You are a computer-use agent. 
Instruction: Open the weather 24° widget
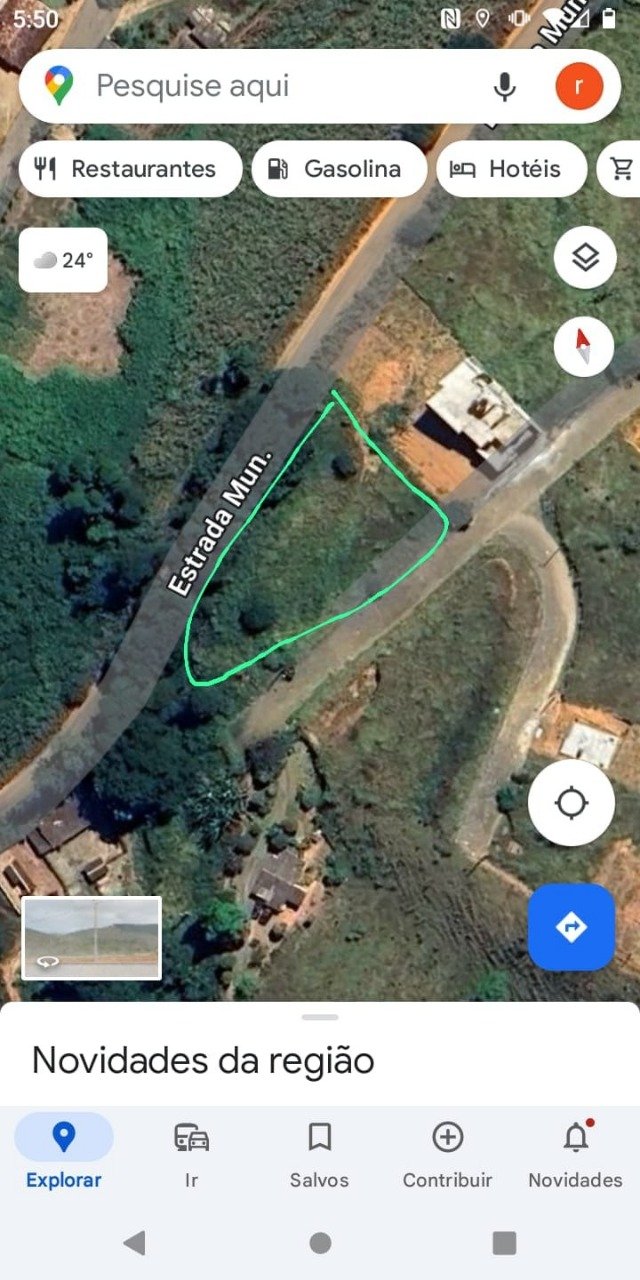click(x=63, y=260)
